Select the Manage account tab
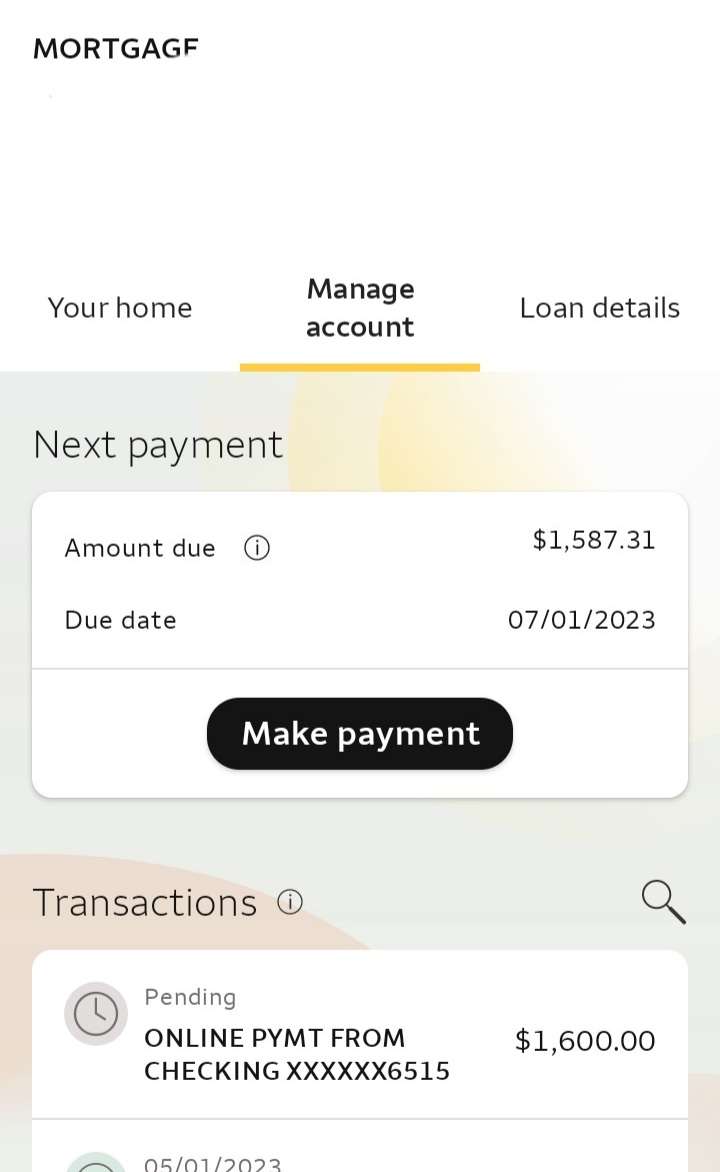This screenshot has width=720, height=1172. point(360,308)
